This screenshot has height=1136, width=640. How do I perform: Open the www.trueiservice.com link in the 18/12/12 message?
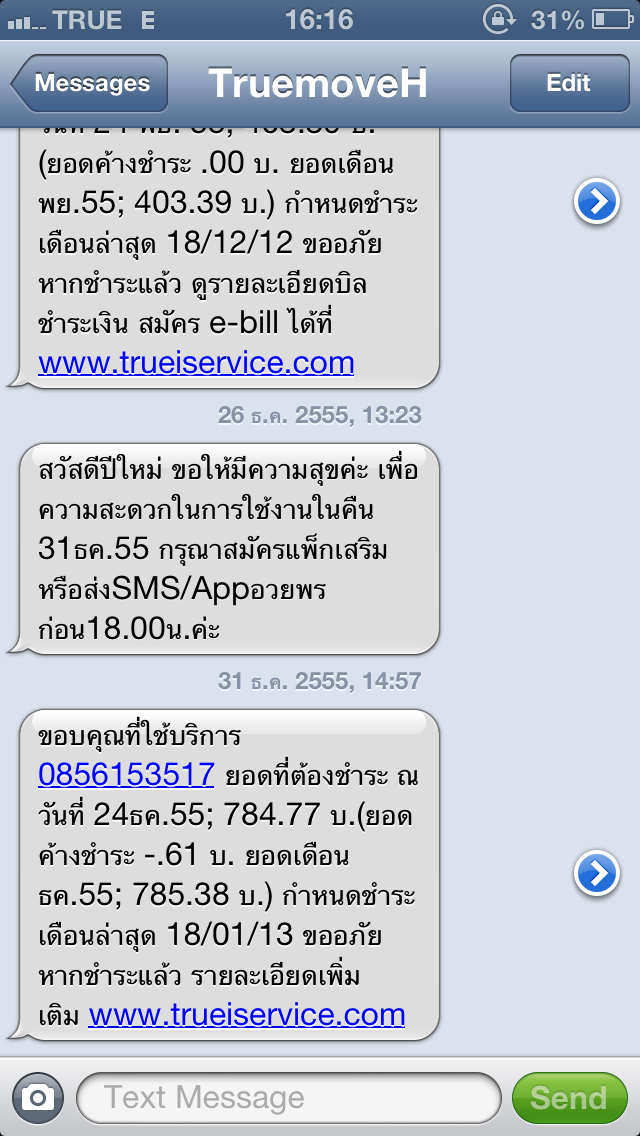pyautogui.click(x=196, y=363)
